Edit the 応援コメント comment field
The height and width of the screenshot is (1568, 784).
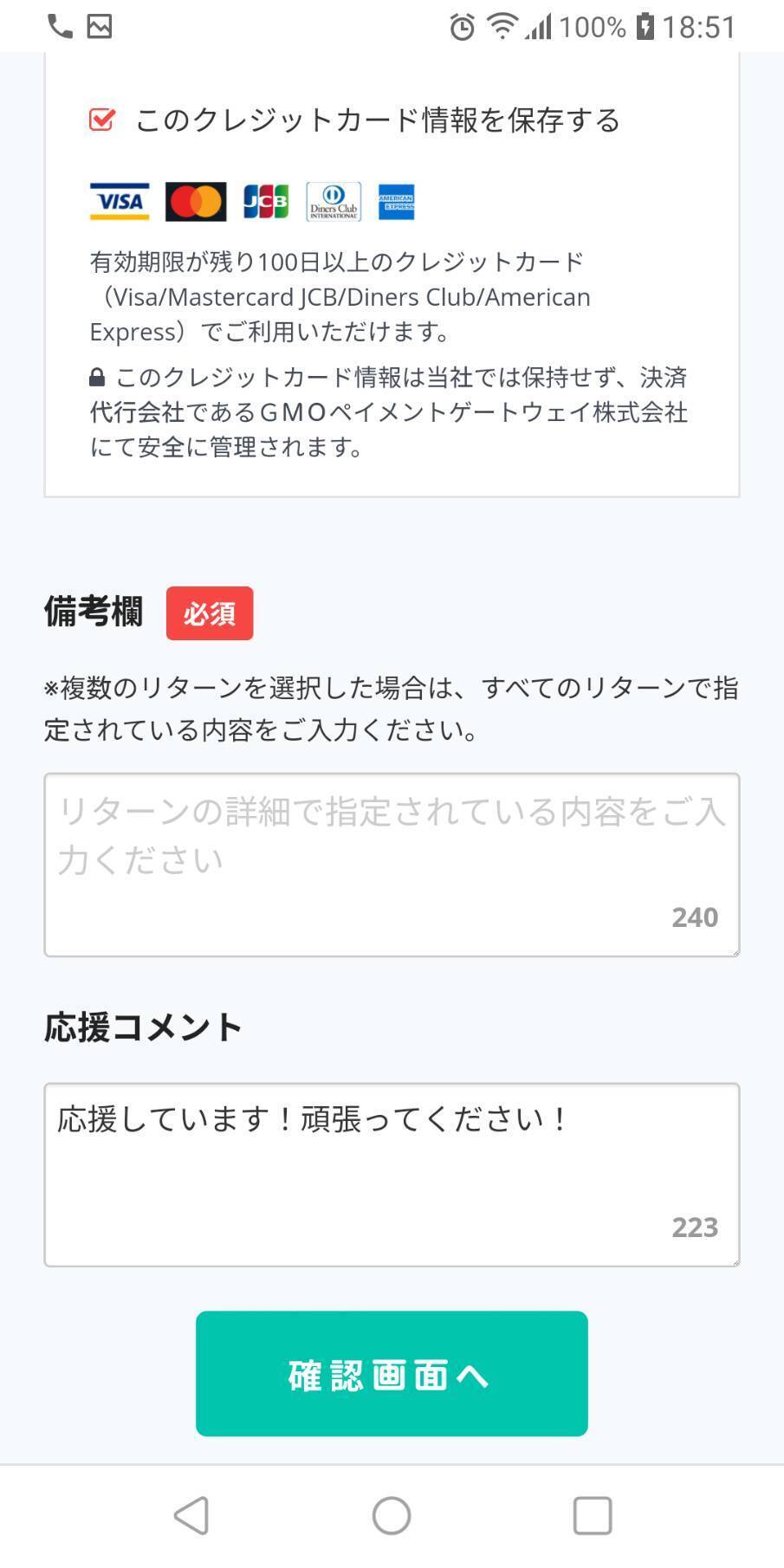coord(392,1173)
